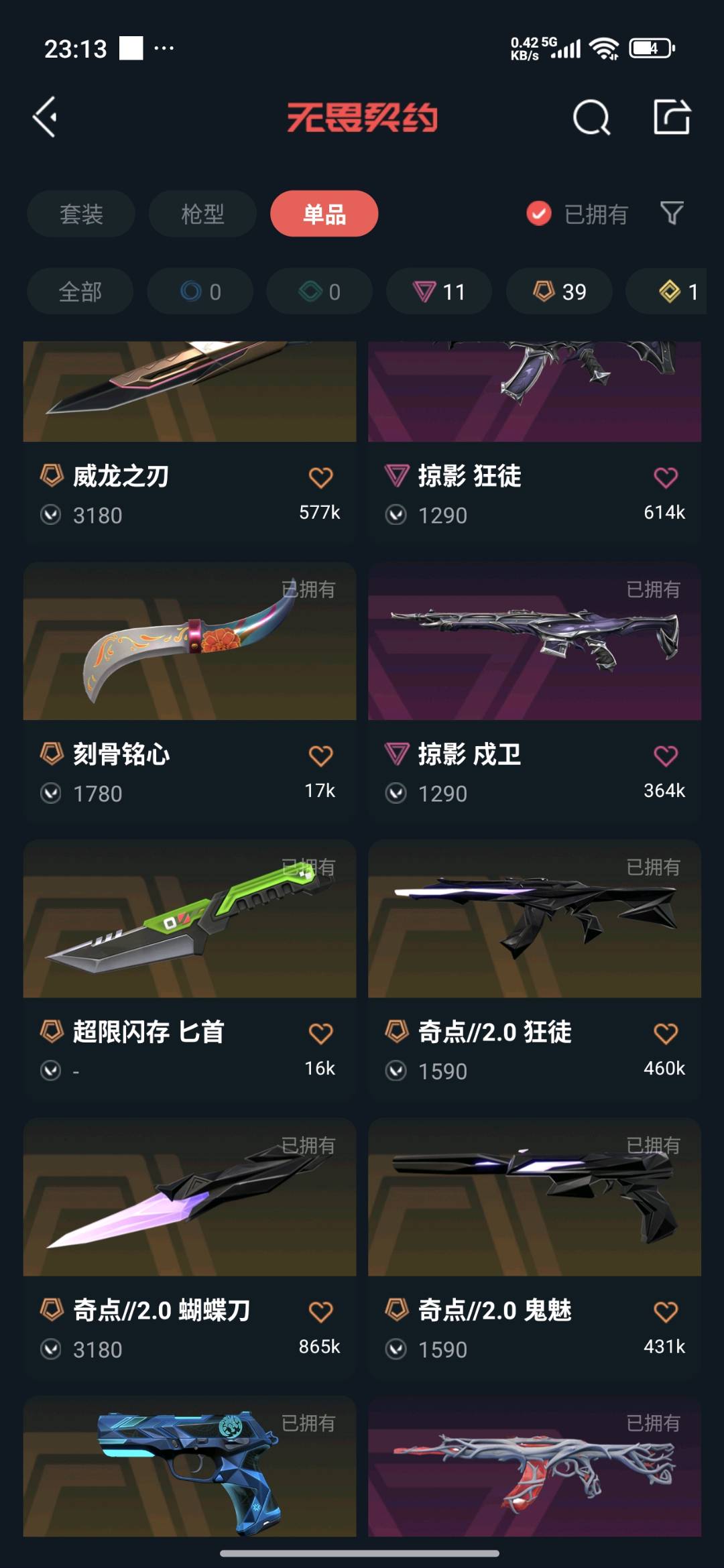Like the 奇点//2.0 蝴蝶刀 skin

coord(320,1311)
